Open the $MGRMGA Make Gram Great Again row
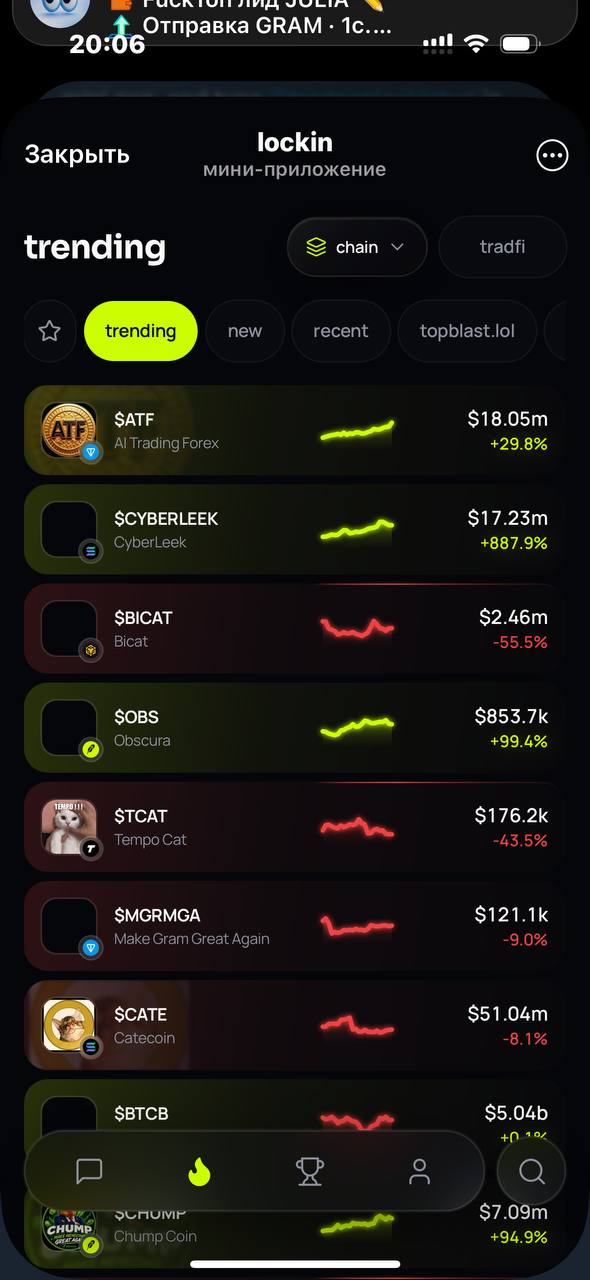Image resolution: width=590 pixels, height=1280 pixels. coord(295,926)
